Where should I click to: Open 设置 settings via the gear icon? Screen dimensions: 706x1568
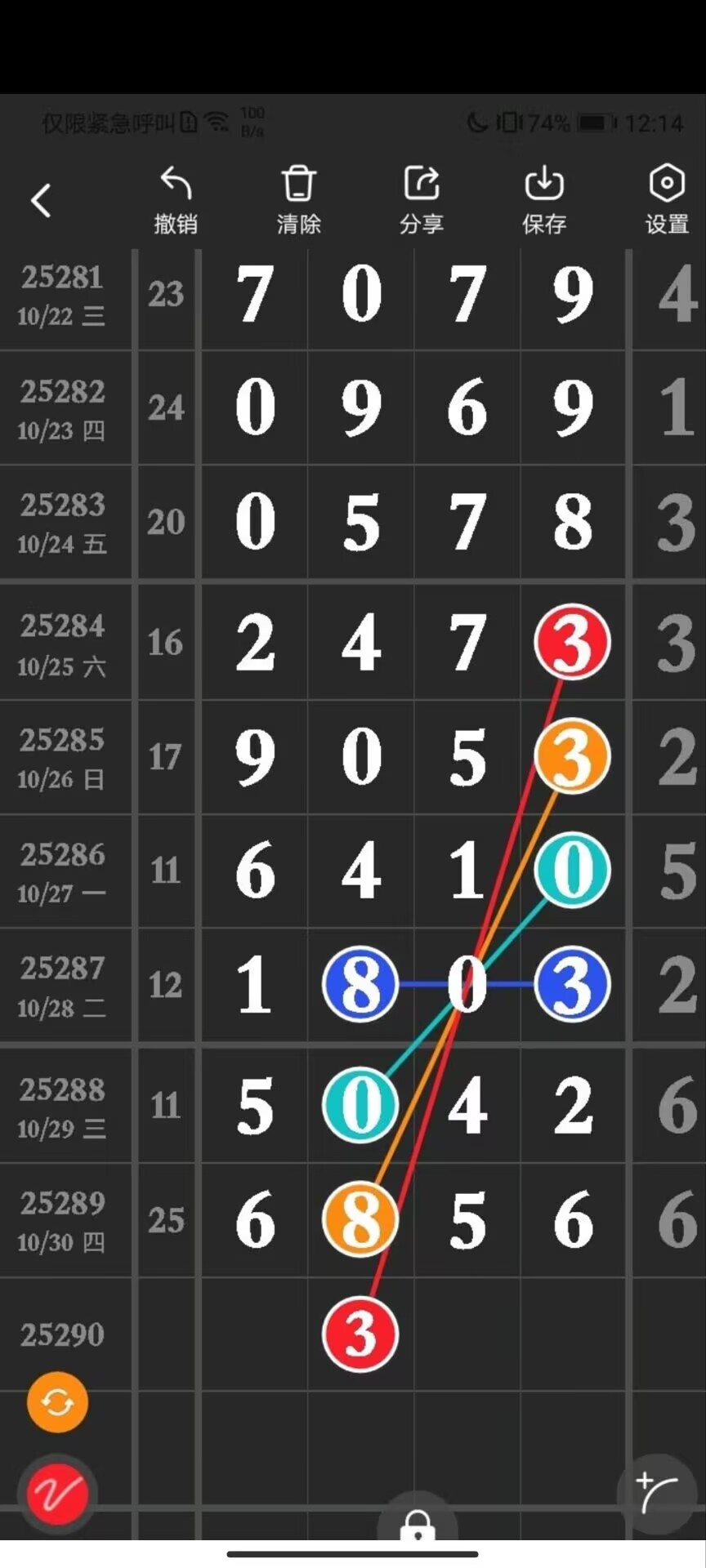666,196
